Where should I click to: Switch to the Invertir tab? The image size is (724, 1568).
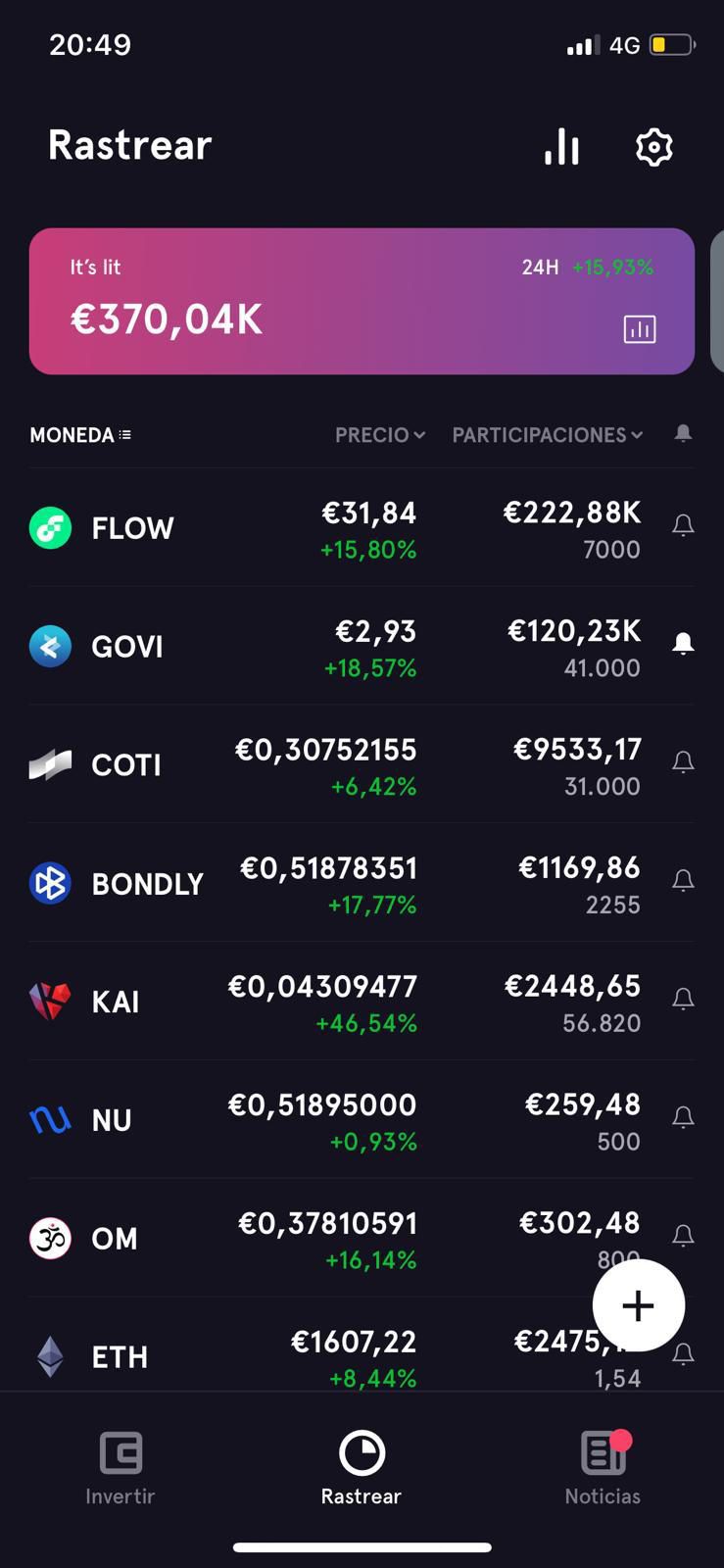[x=121, y=1467]
